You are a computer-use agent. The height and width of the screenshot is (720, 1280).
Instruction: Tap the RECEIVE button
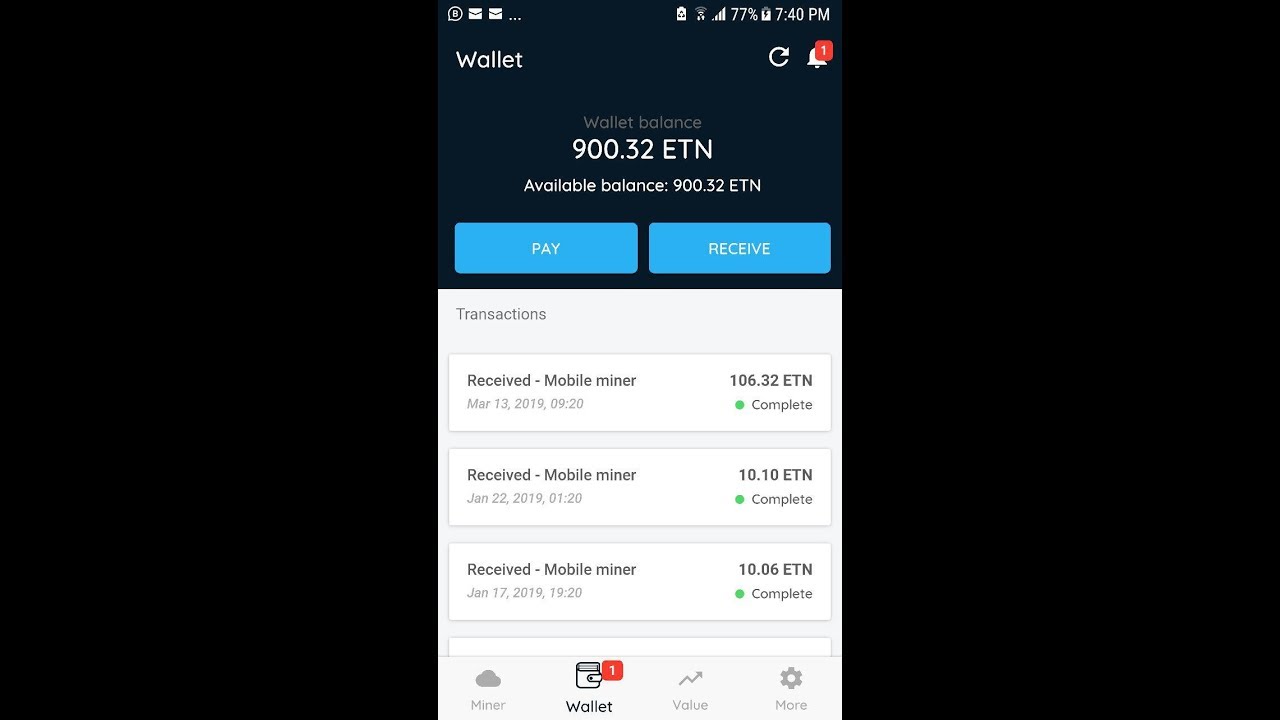pos(739,248)
